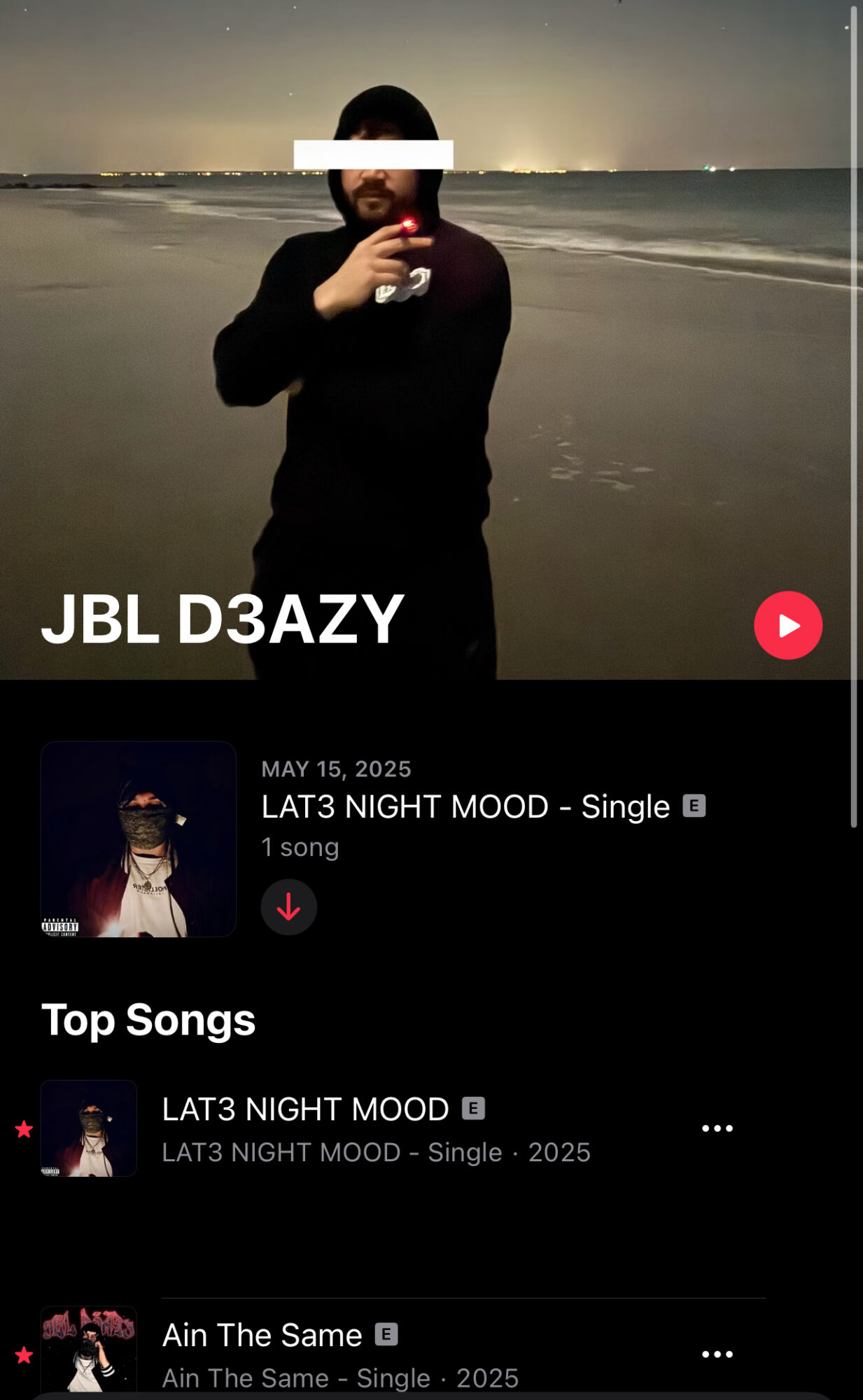
Task: Play the song Ain The Same
Action: tap(262, 1335)
